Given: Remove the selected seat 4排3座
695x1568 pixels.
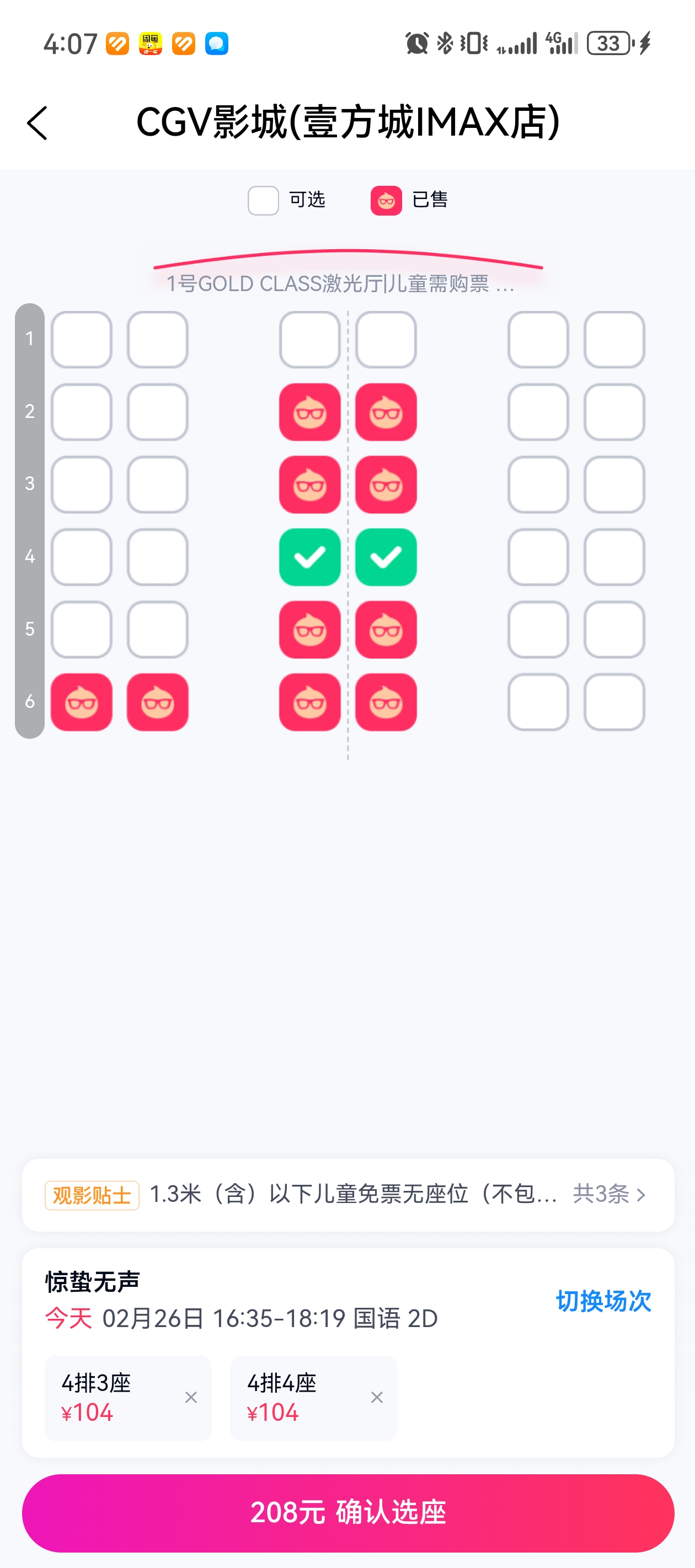Looking at the screenshot, I should (191, 1397).
